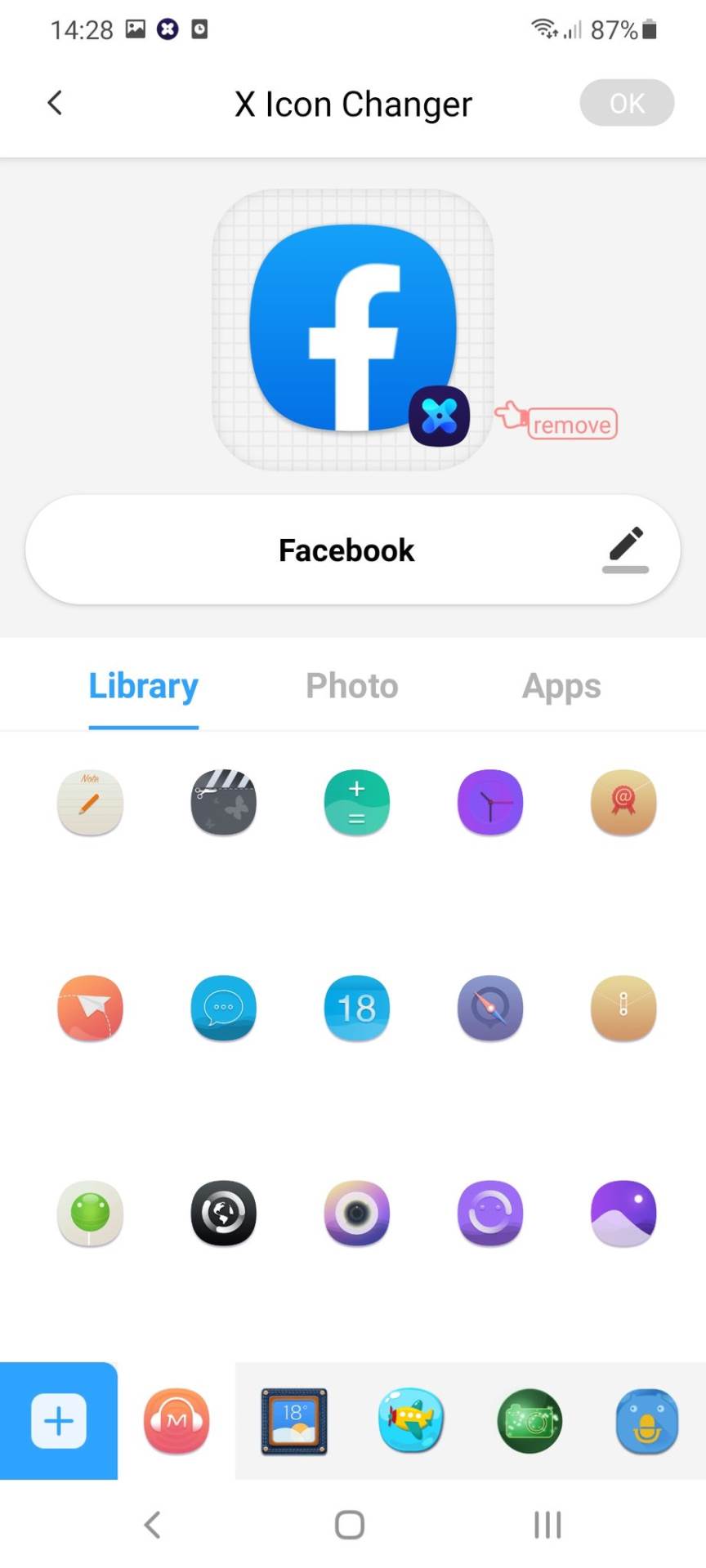Remove the X watermark badge
This screenshot has width=706, height=1568.
(x=571, y=424)
